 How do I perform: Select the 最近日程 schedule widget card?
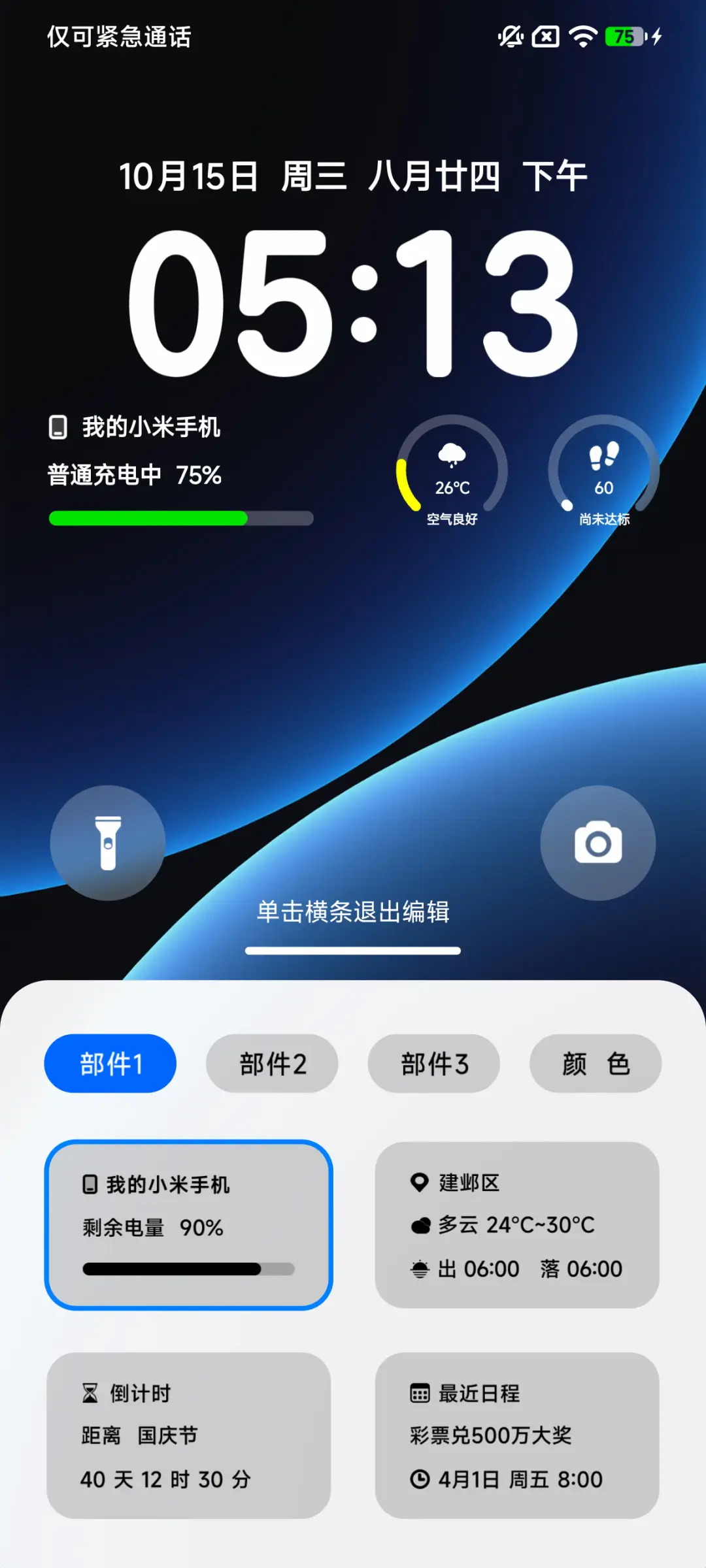pos(518,1437)
